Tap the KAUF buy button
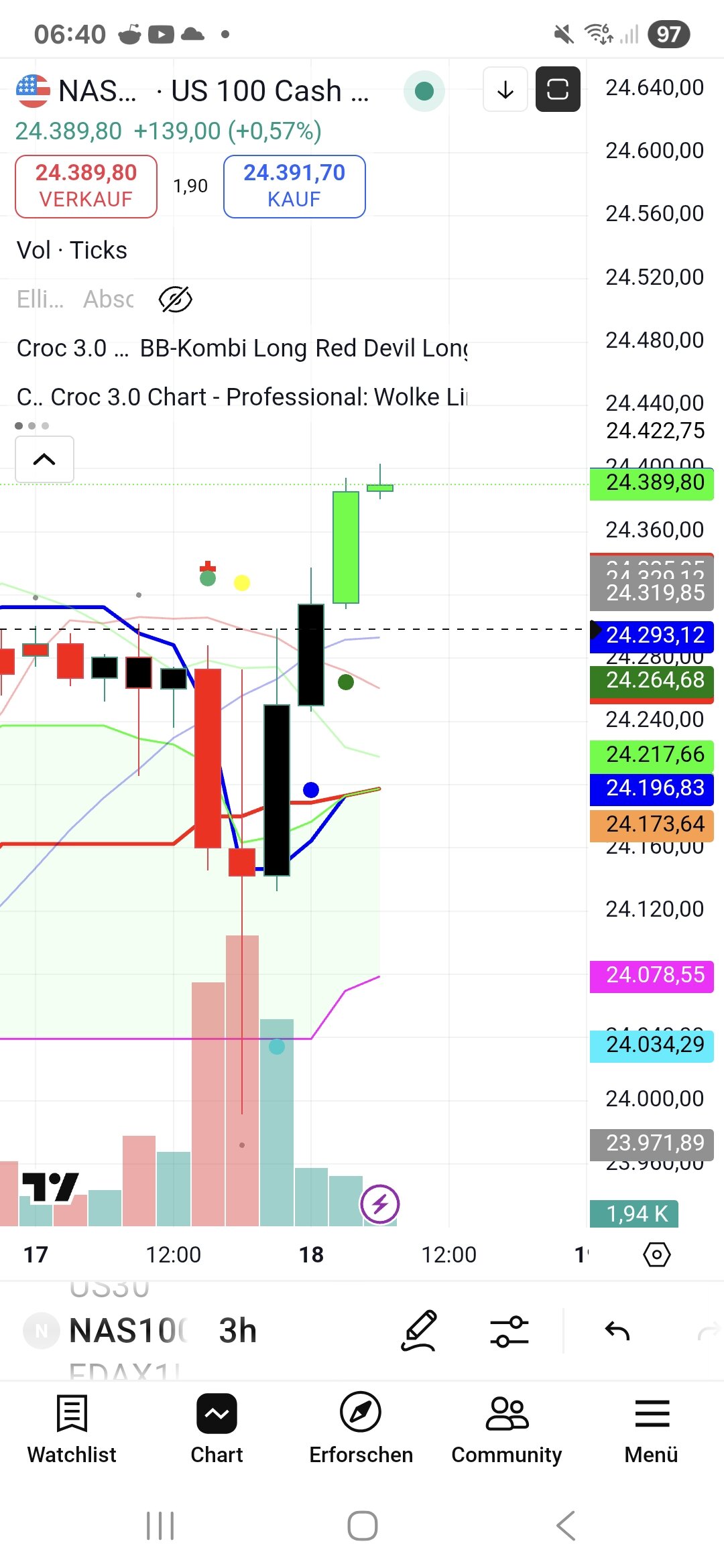The image size is (724, 1568). point(294,186)
